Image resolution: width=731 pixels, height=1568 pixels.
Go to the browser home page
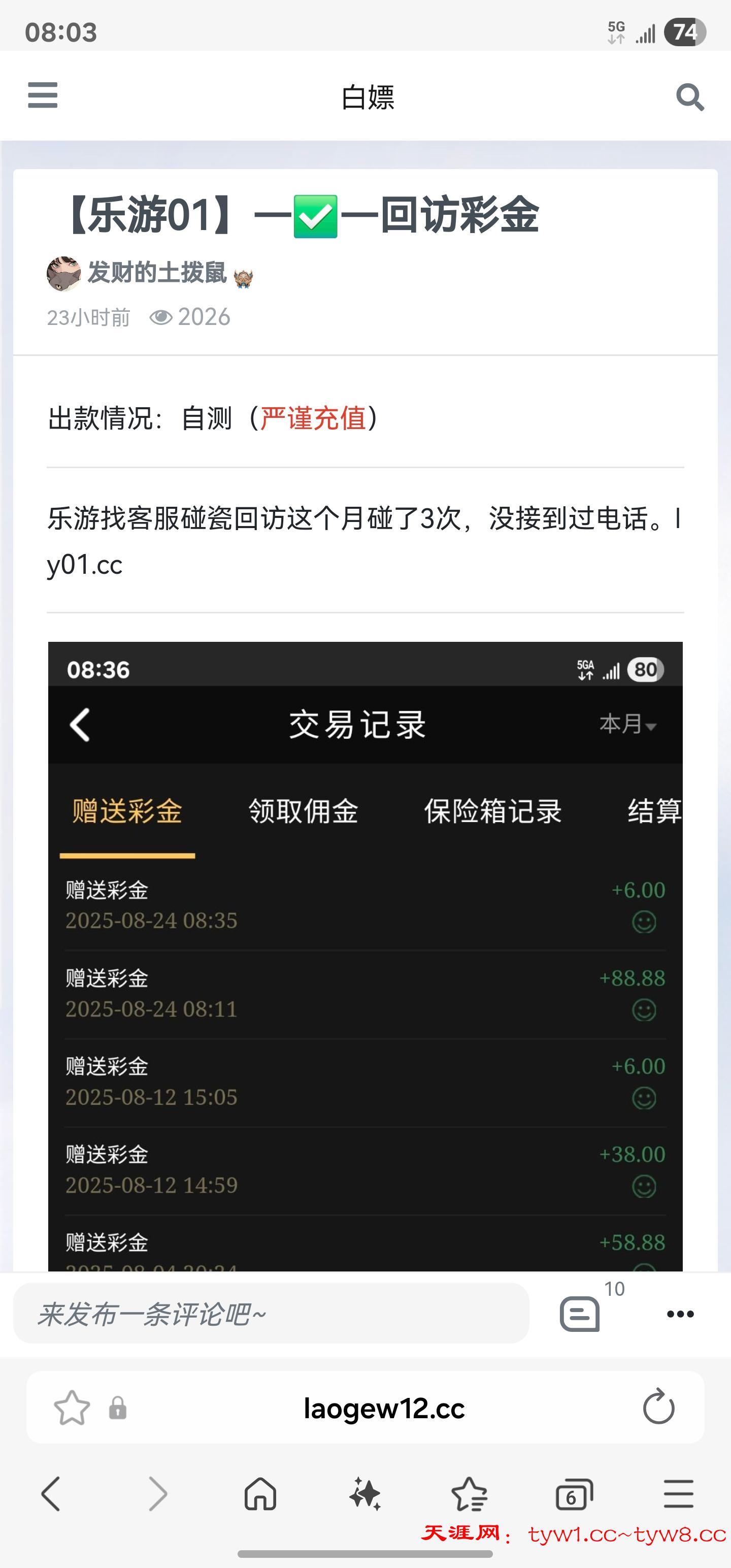[260, 1494]
